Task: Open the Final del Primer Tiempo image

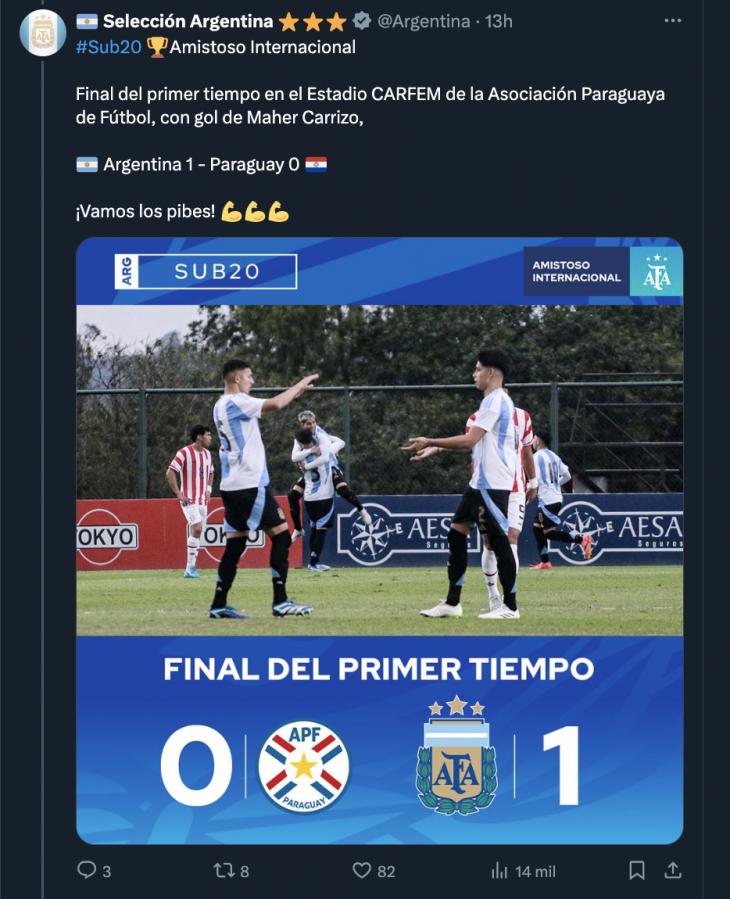Action: pos(380,540)
